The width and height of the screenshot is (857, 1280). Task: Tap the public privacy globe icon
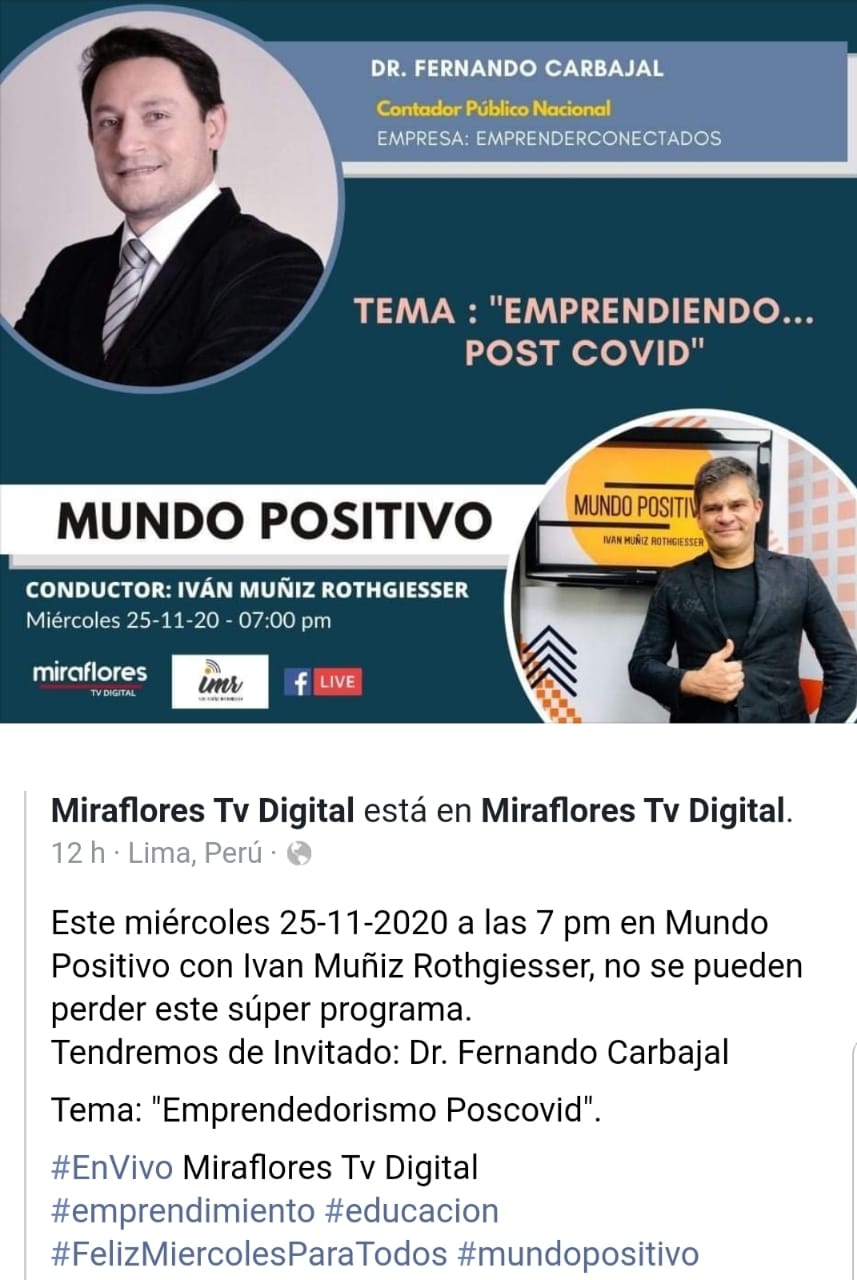point(299,854)
